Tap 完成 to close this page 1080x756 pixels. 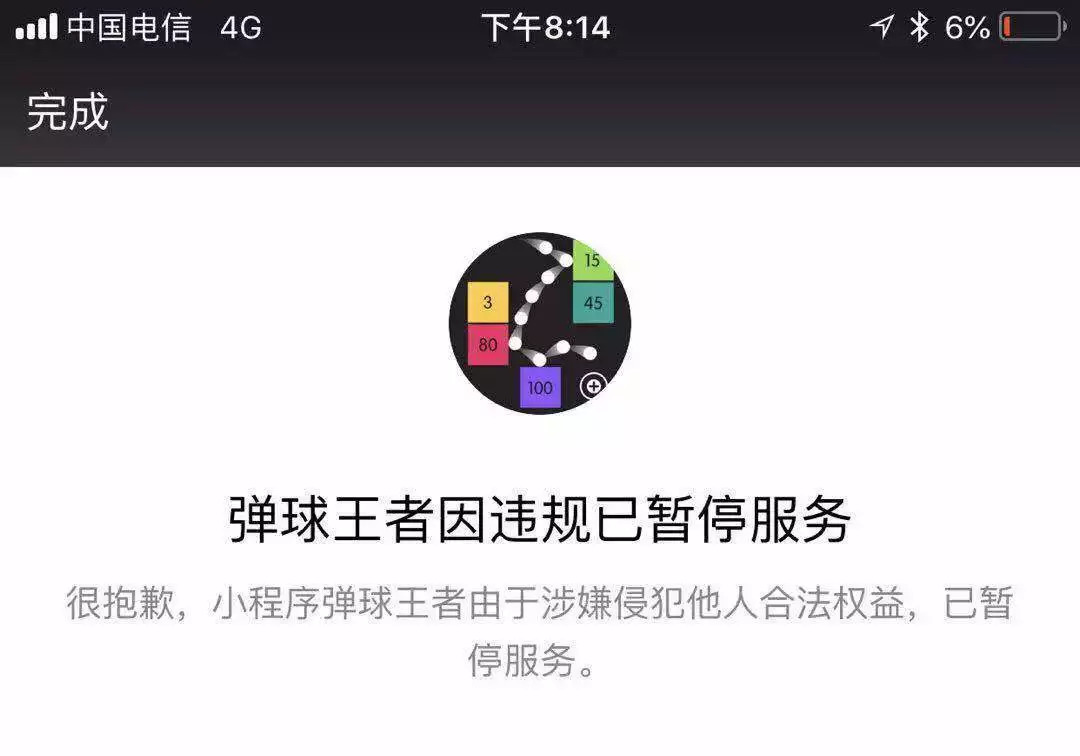pyautogui.click(x=67, y=112)
